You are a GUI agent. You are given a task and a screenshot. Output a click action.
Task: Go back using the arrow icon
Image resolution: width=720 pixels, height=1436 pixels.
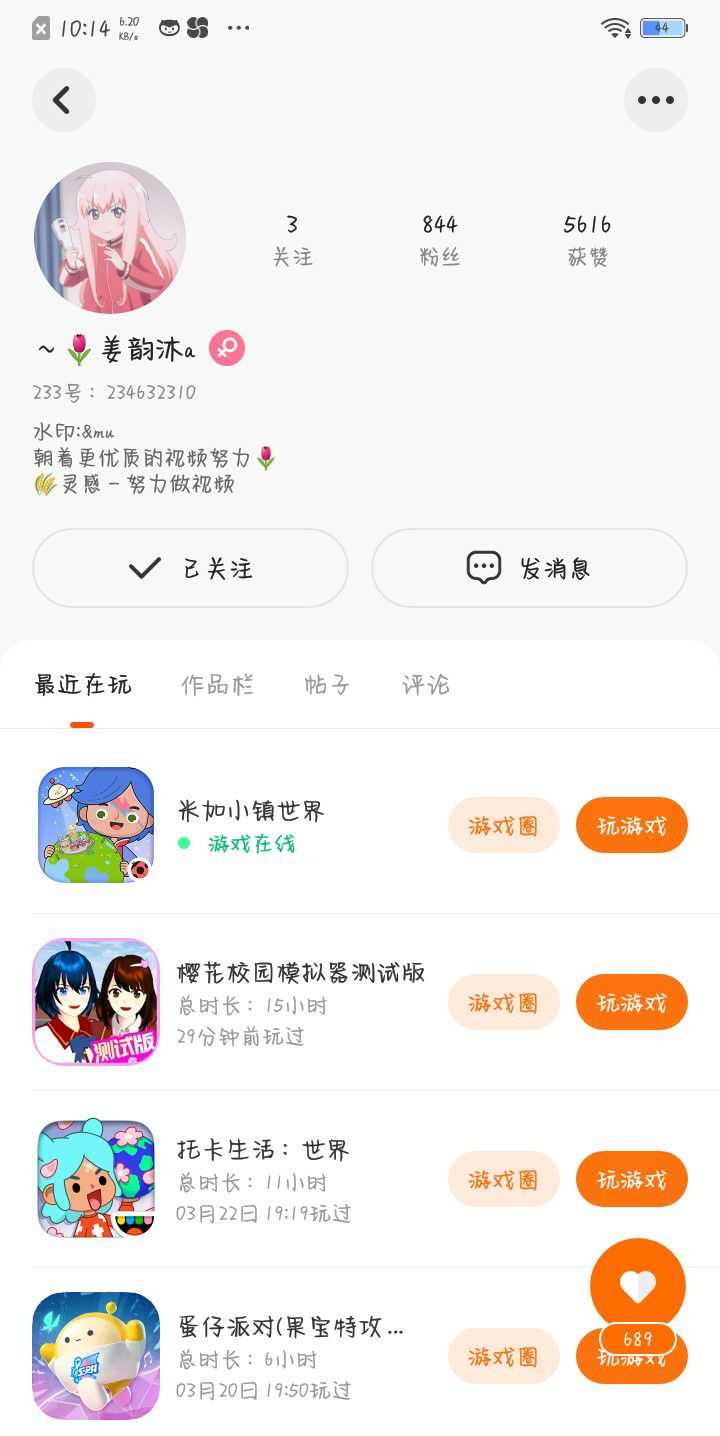pyautogui.click(x=63, y=100)
